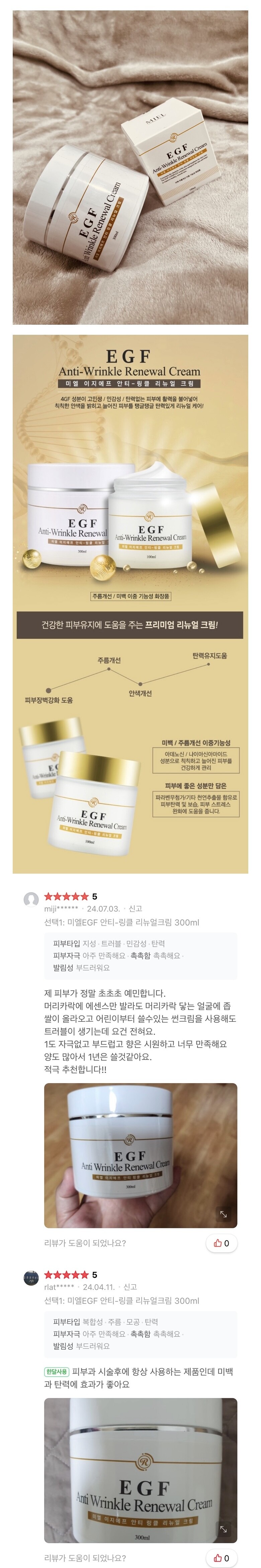
Task: Expand the photo in miji******'s review
Action: tap(223, 1214)
